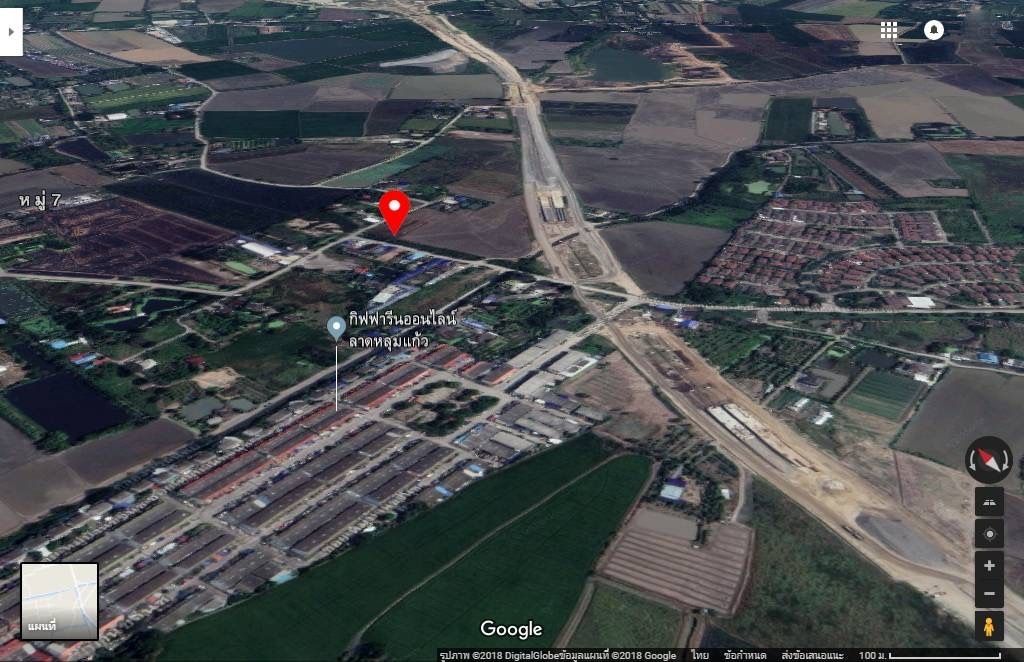Open the notifications bell
1024x662 pixels.
pyautogui.click(x=934, y=30)
